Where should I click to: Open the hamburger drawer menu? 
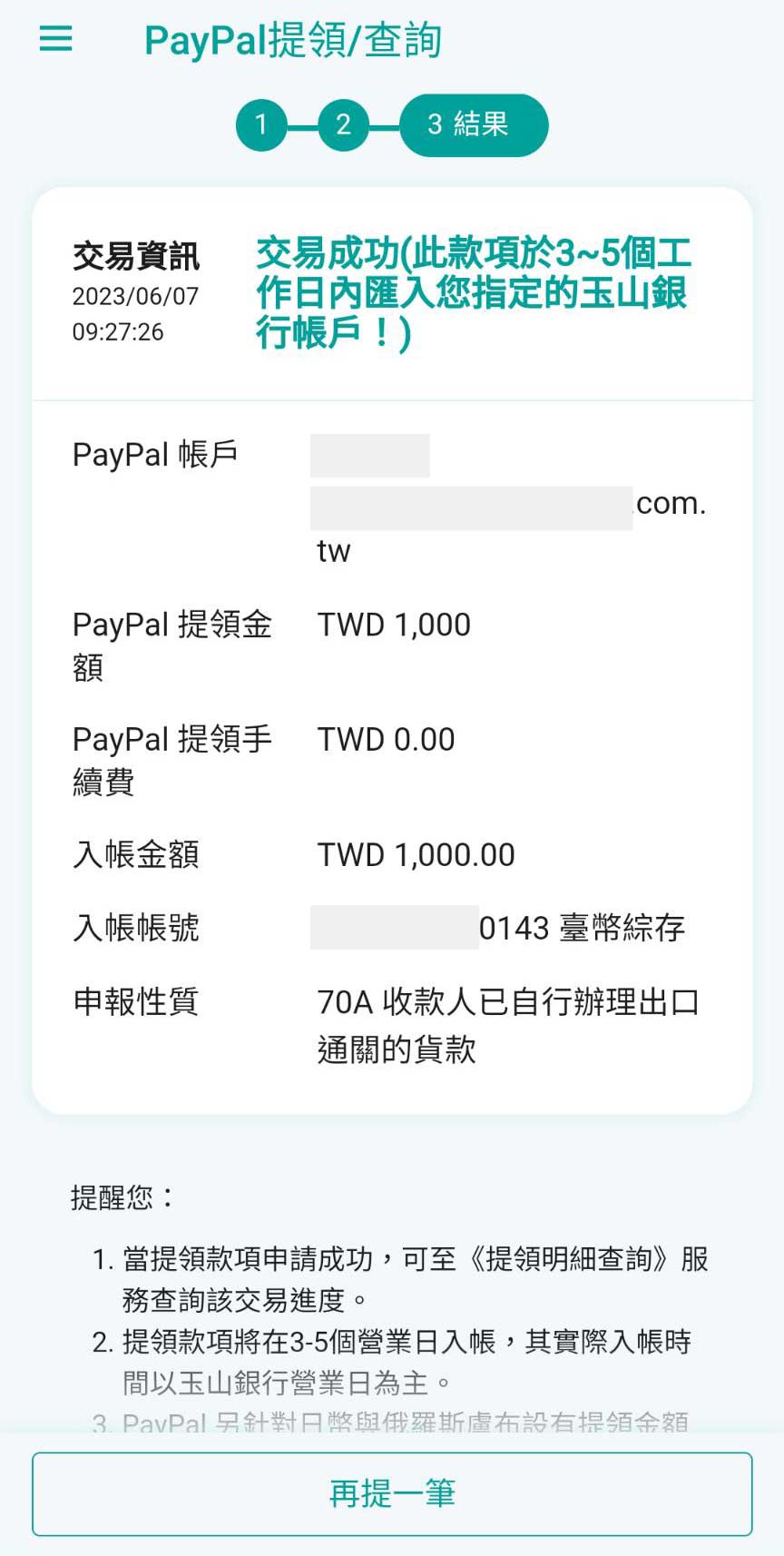[55, 39]
